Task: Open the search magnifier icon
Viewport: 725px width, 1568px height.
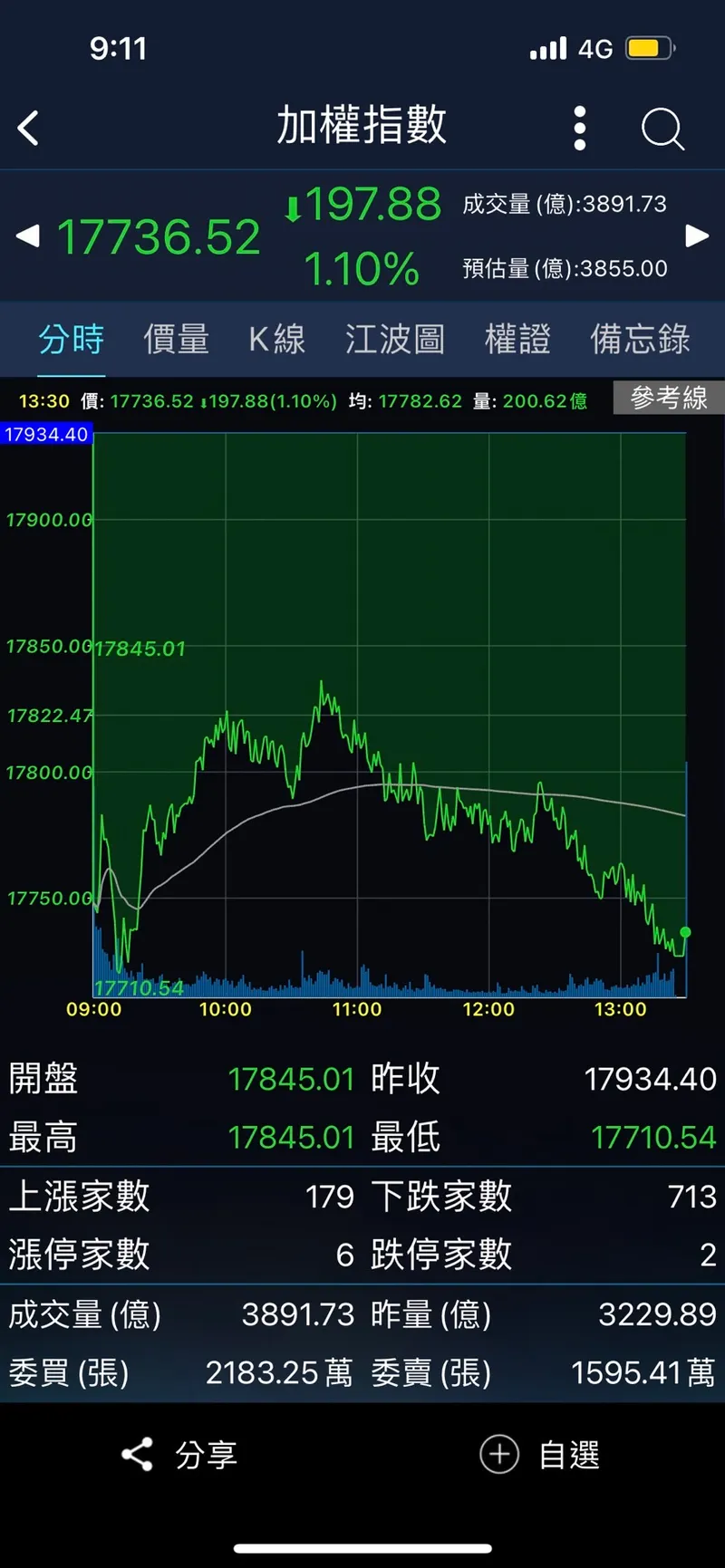Action: [x=662, y=129]
